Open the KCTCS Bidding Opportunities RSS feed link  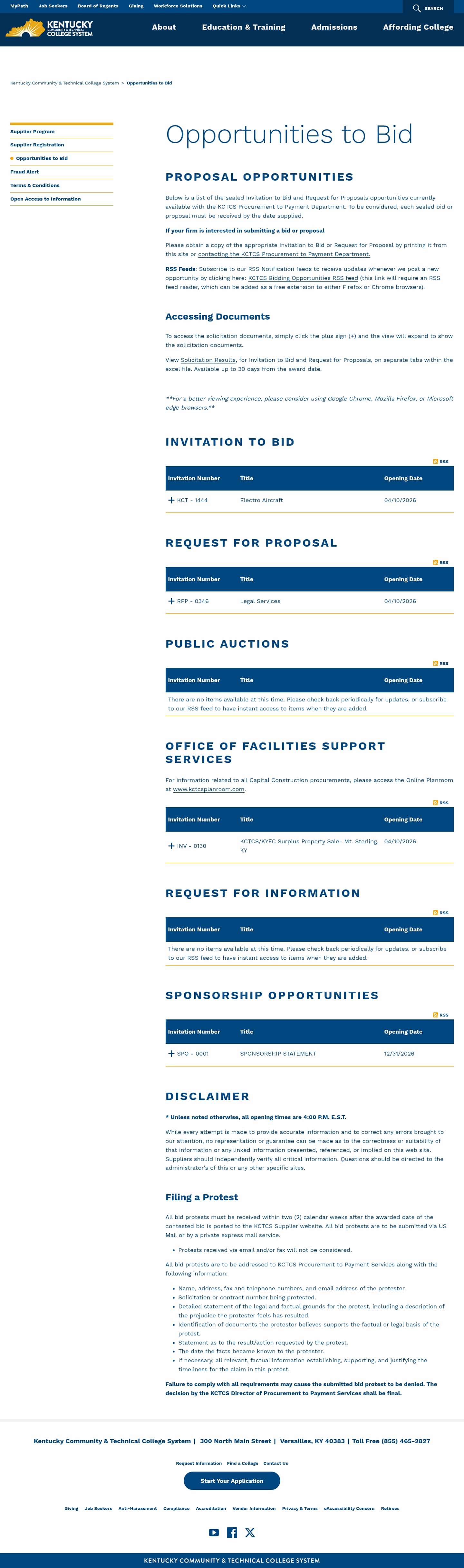click(303, 278)
